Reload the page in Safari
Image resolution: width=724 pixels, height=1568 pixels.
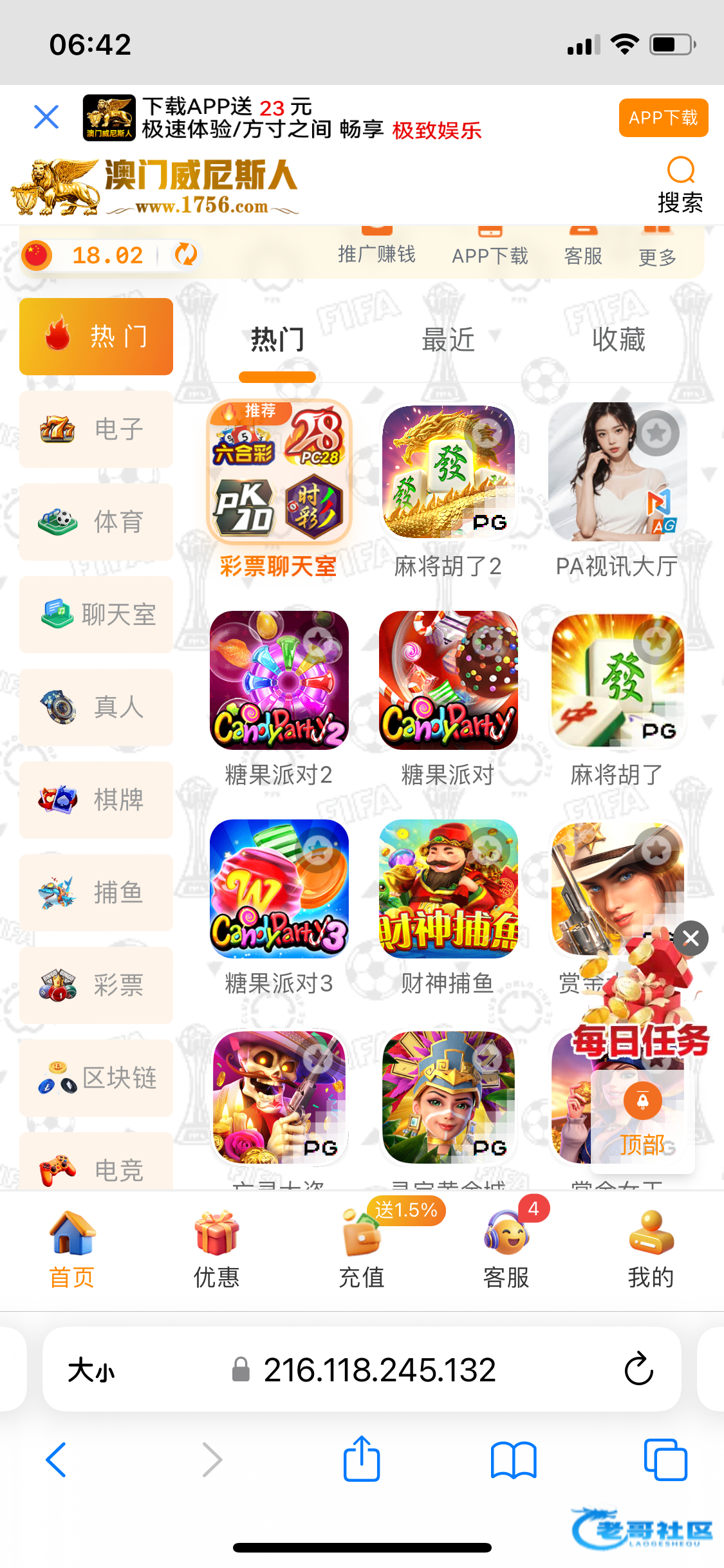pos(638,1369)
